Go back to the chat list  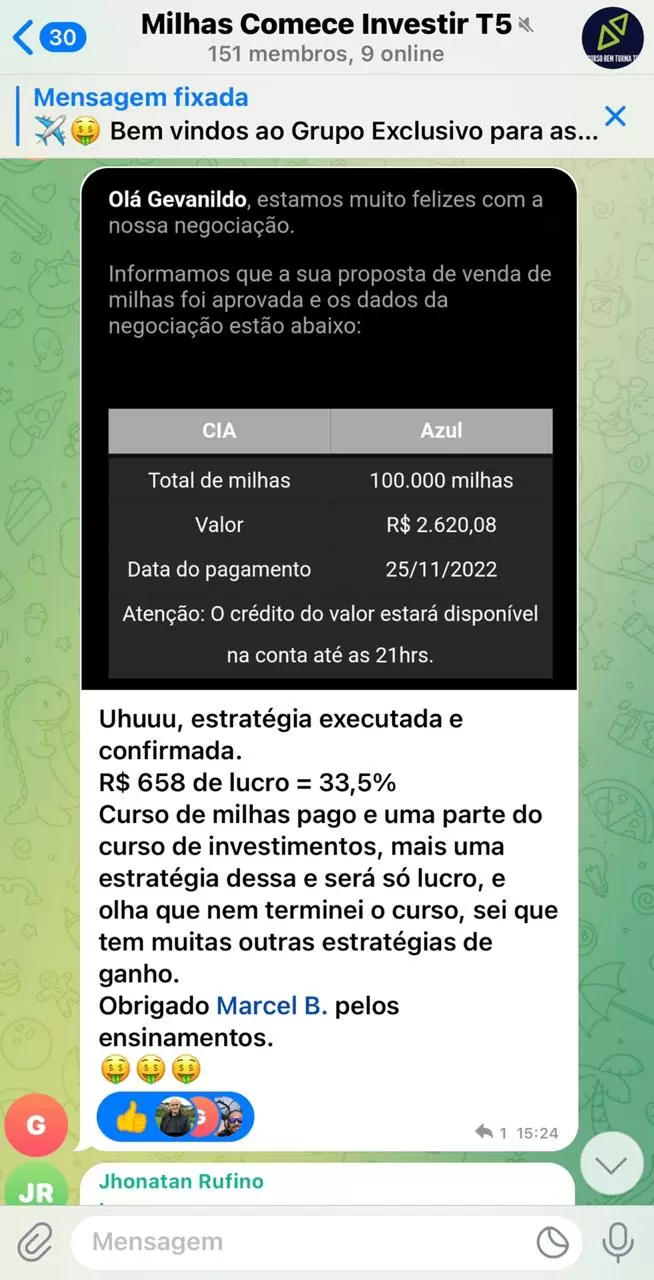(x=48, y=37)
